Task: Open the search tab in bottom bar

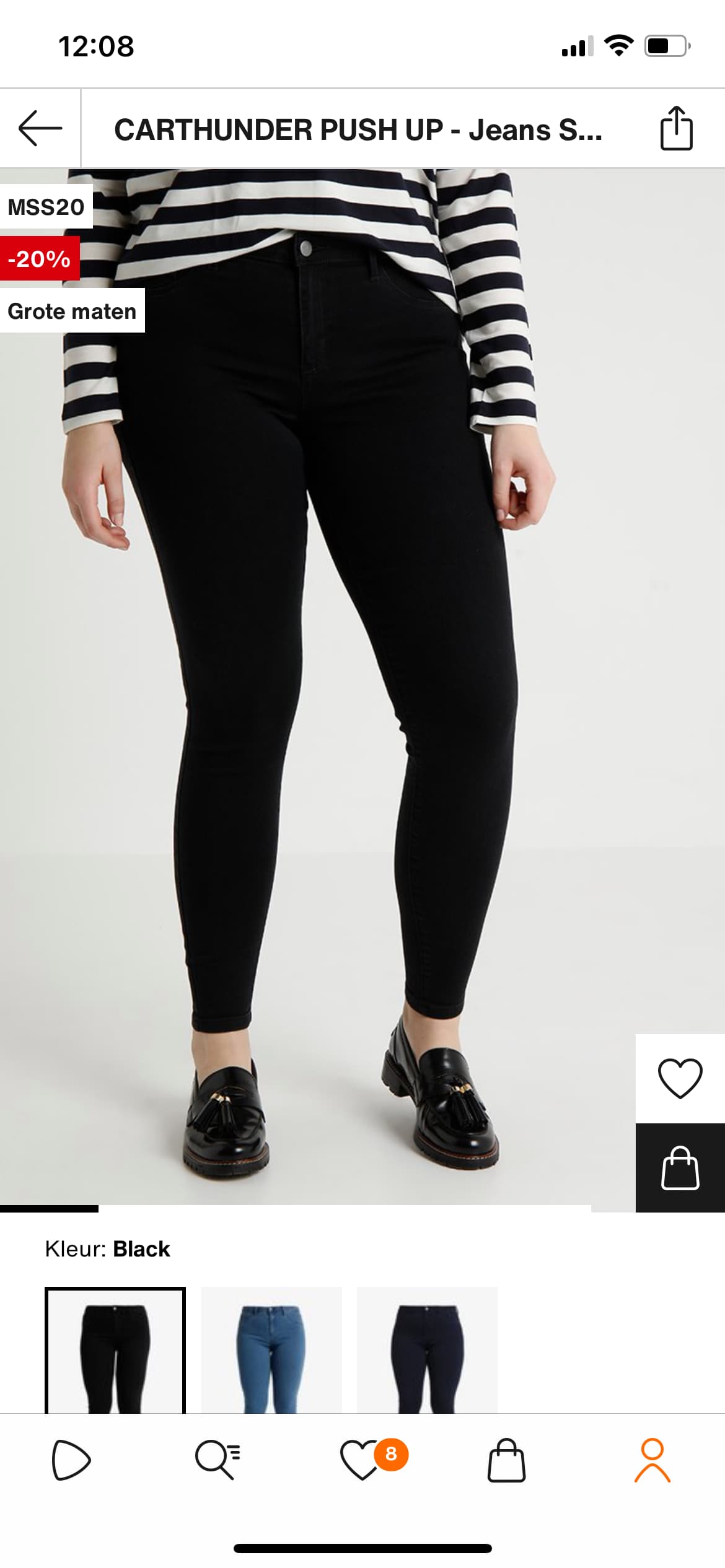Action: (x=217, y=1460)
